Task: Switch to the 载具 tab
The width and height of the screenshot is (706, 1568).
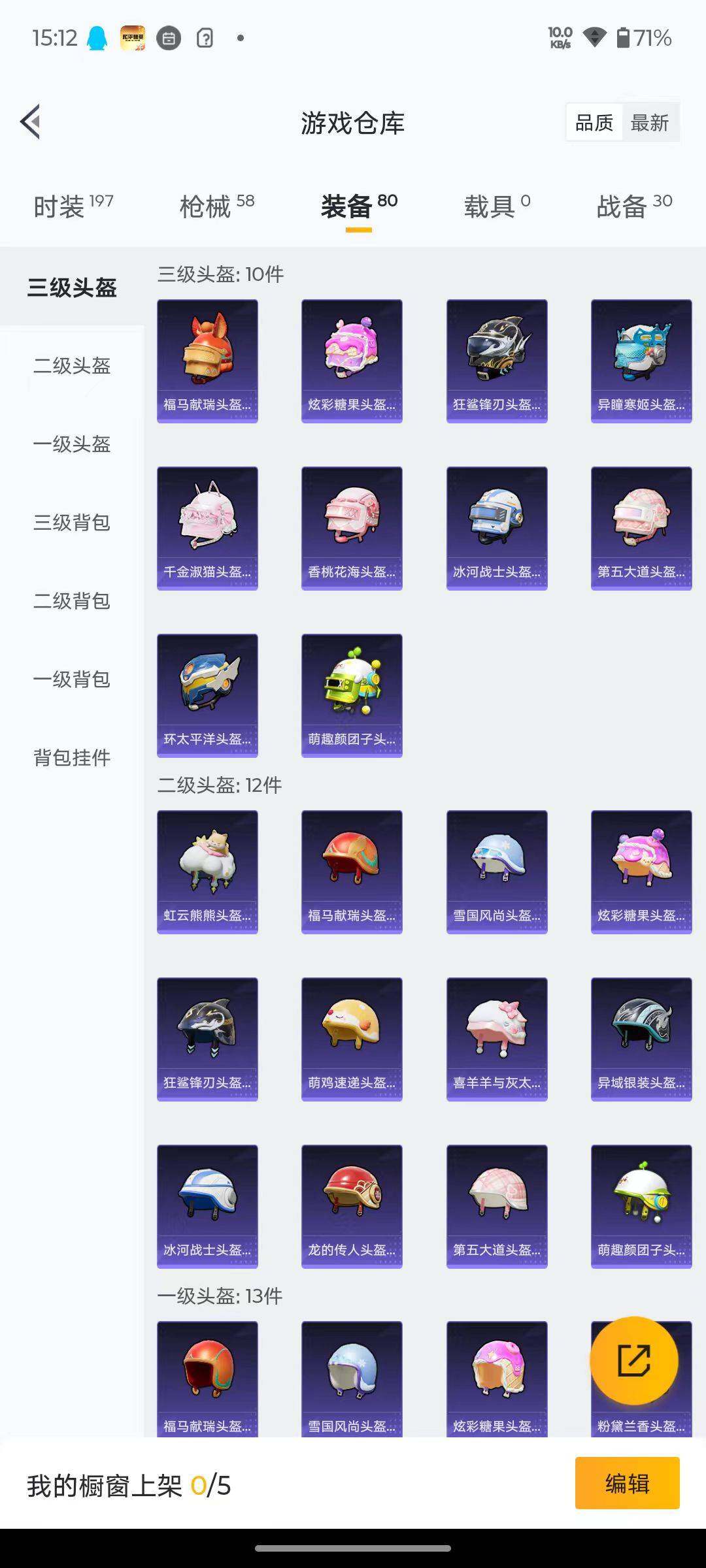Action: (496, 206)
